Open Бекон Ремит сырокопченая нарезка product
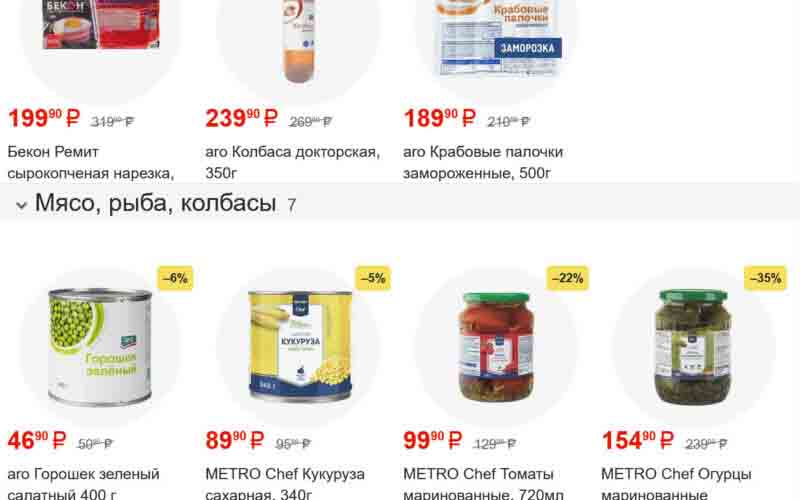This screenshot has height=500, width=800. [90, 162]
